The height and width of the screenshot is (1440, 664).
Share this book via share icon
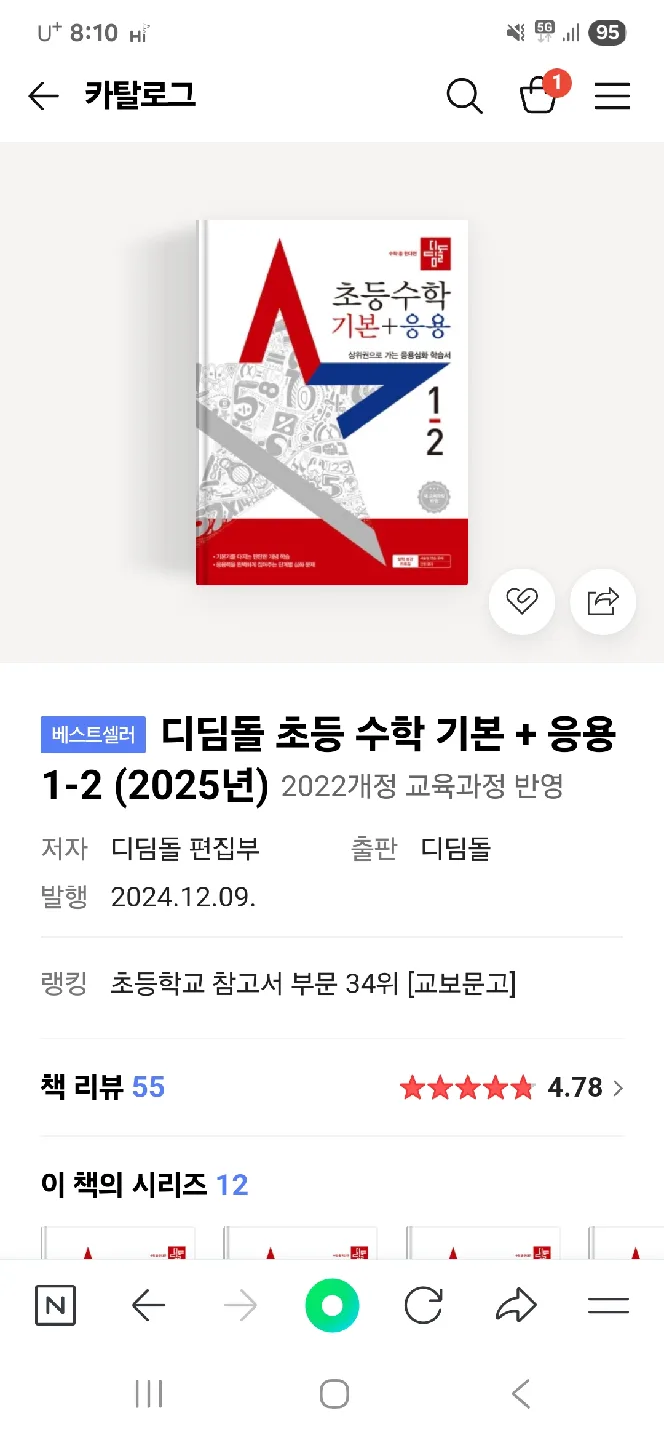point(602,602)
